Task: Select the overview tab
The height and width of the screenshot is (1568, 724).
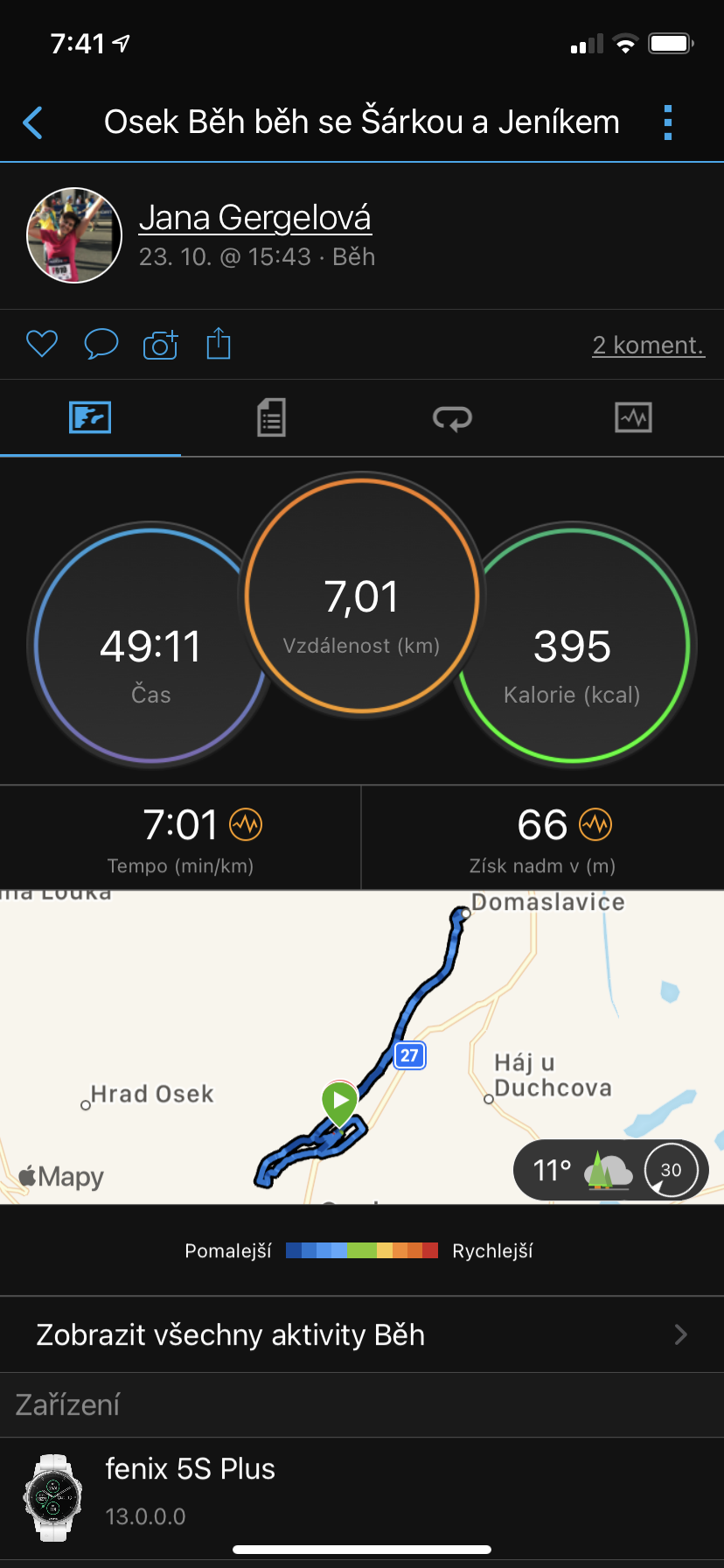Action: coord(90,417)
